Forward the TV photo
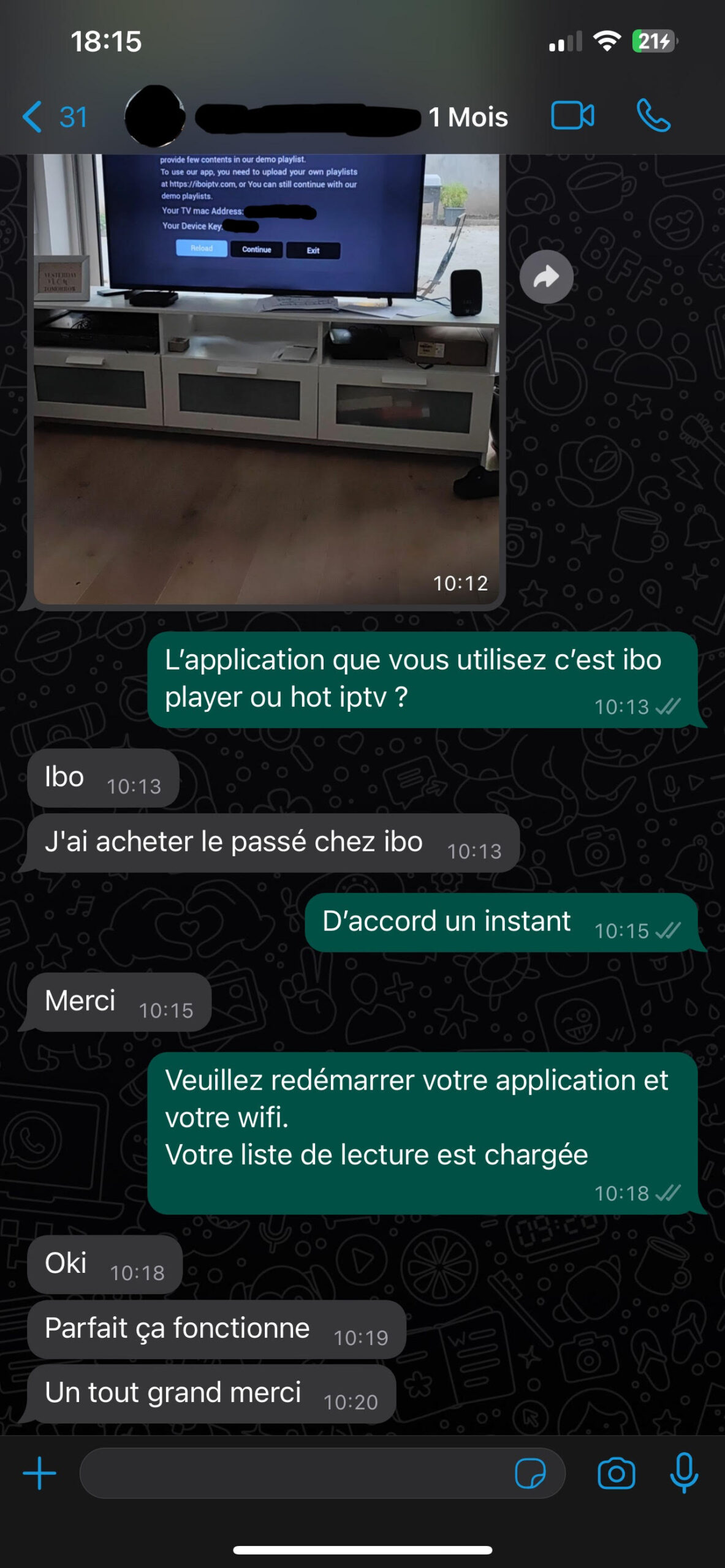This screenshot has width=725, height=1568. tap(546, 277)
